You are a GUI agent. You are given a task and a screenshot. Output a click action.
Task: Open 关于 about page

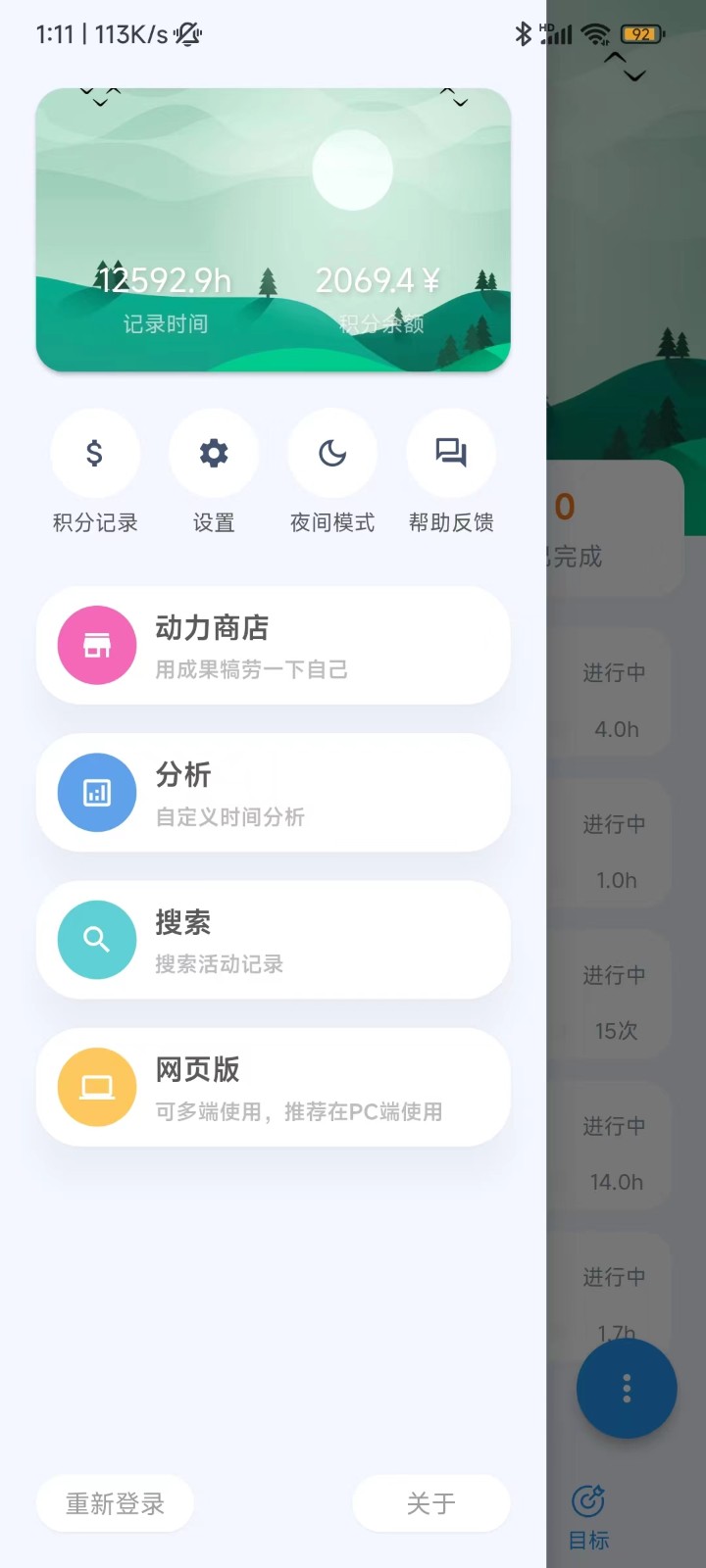[x=430, y=1503]
